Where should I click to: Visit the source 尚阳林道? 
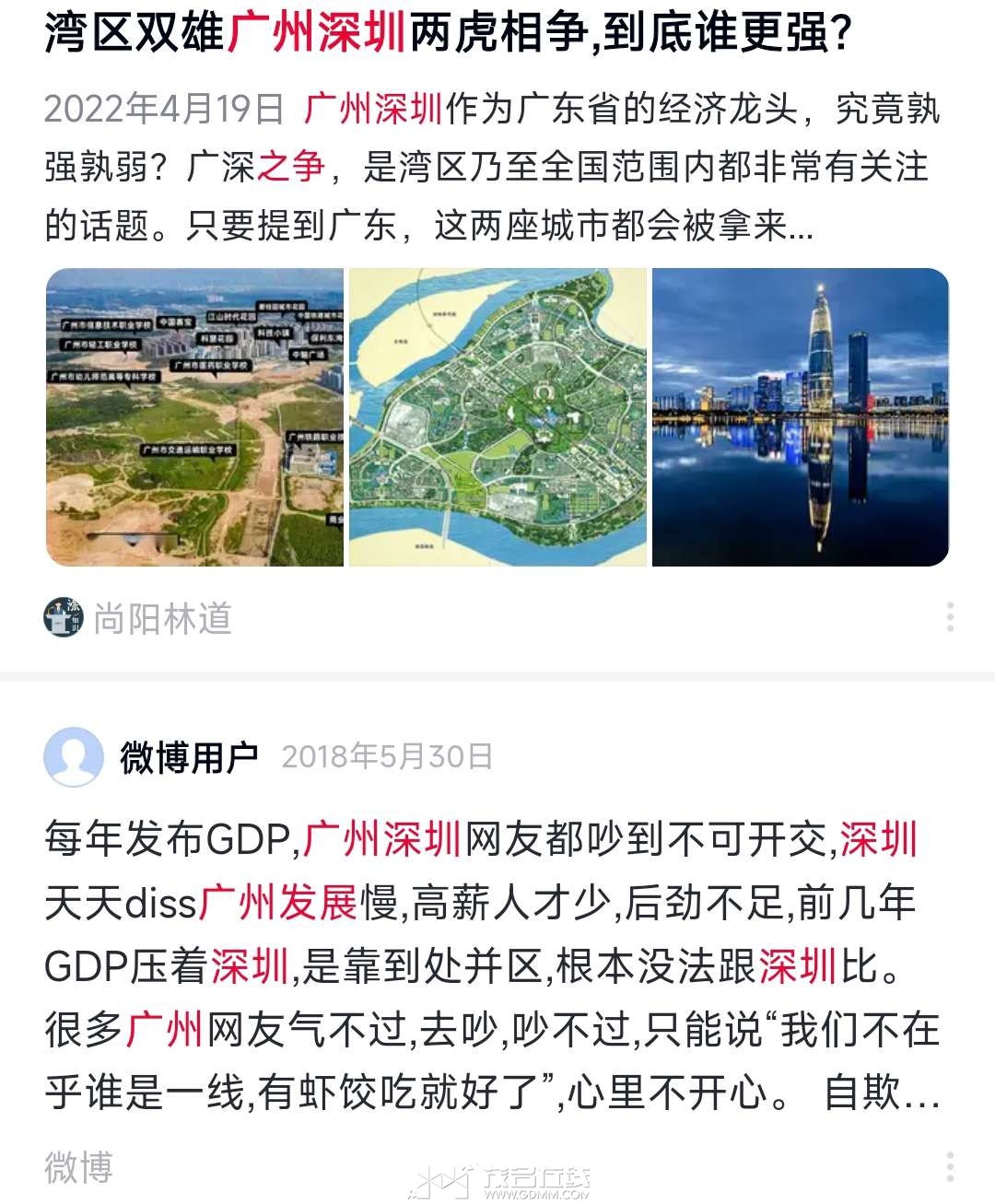pos(162,618)
